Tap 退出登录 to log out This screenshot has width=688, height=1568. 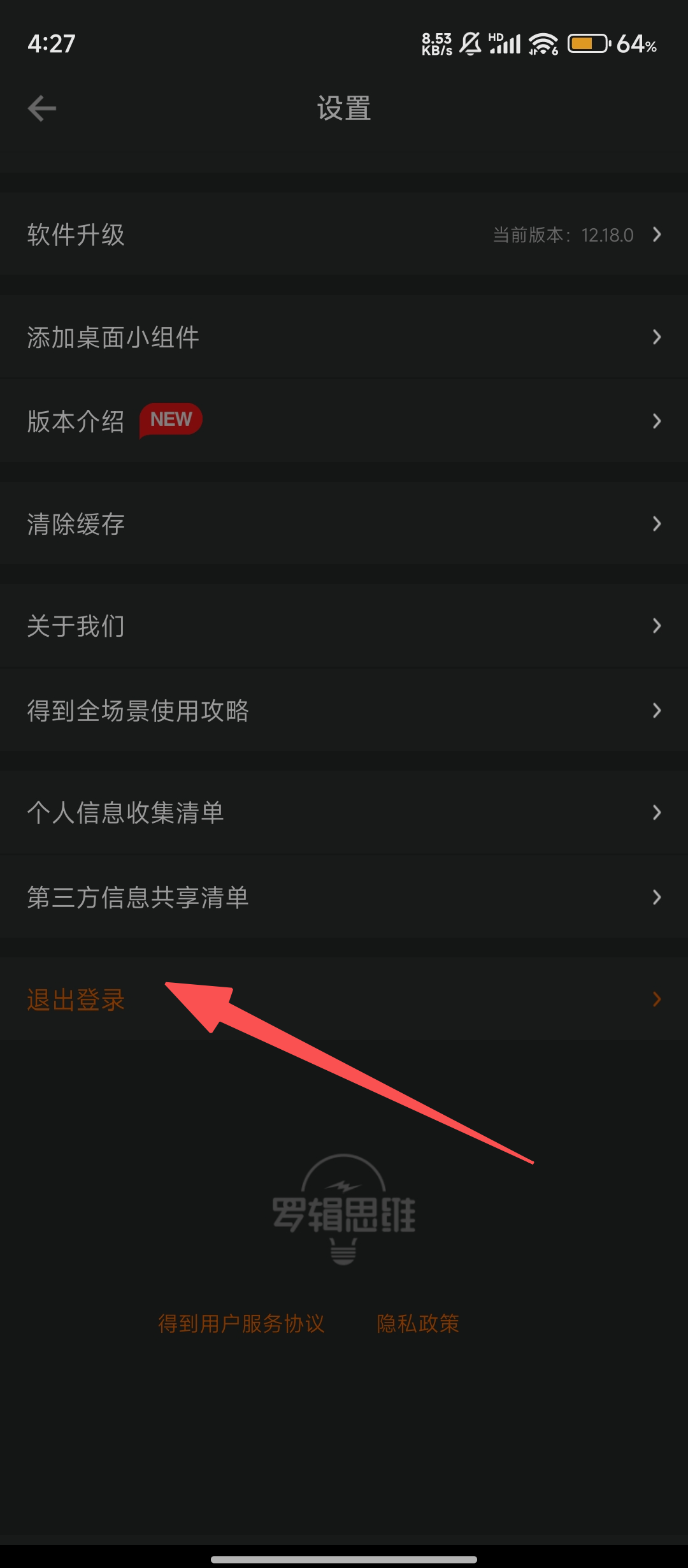coord(76,999)
